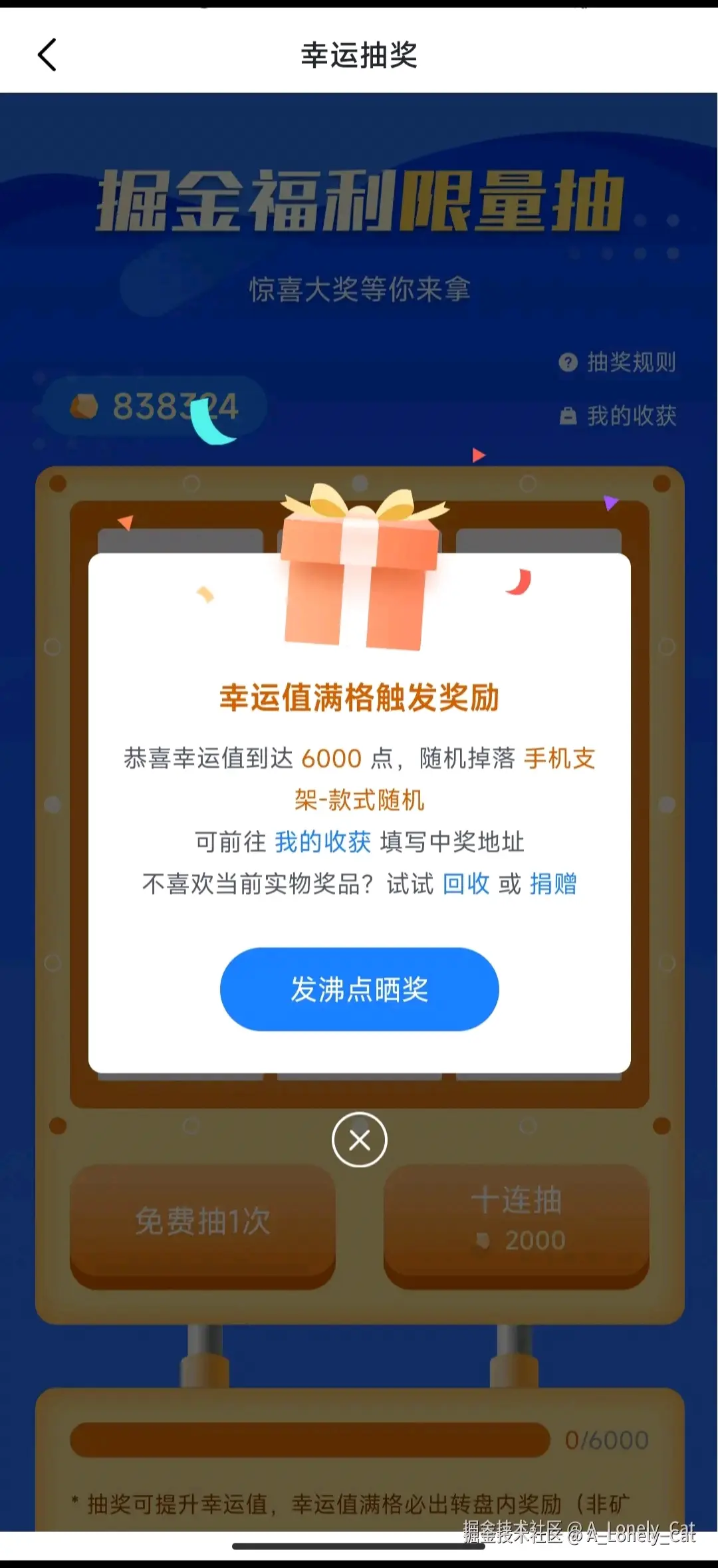Tap the question mark icon beside 抽奖规则
The width and height of the screenshot is (718, 1568).
pyautogui.click(x=568, y=363)
